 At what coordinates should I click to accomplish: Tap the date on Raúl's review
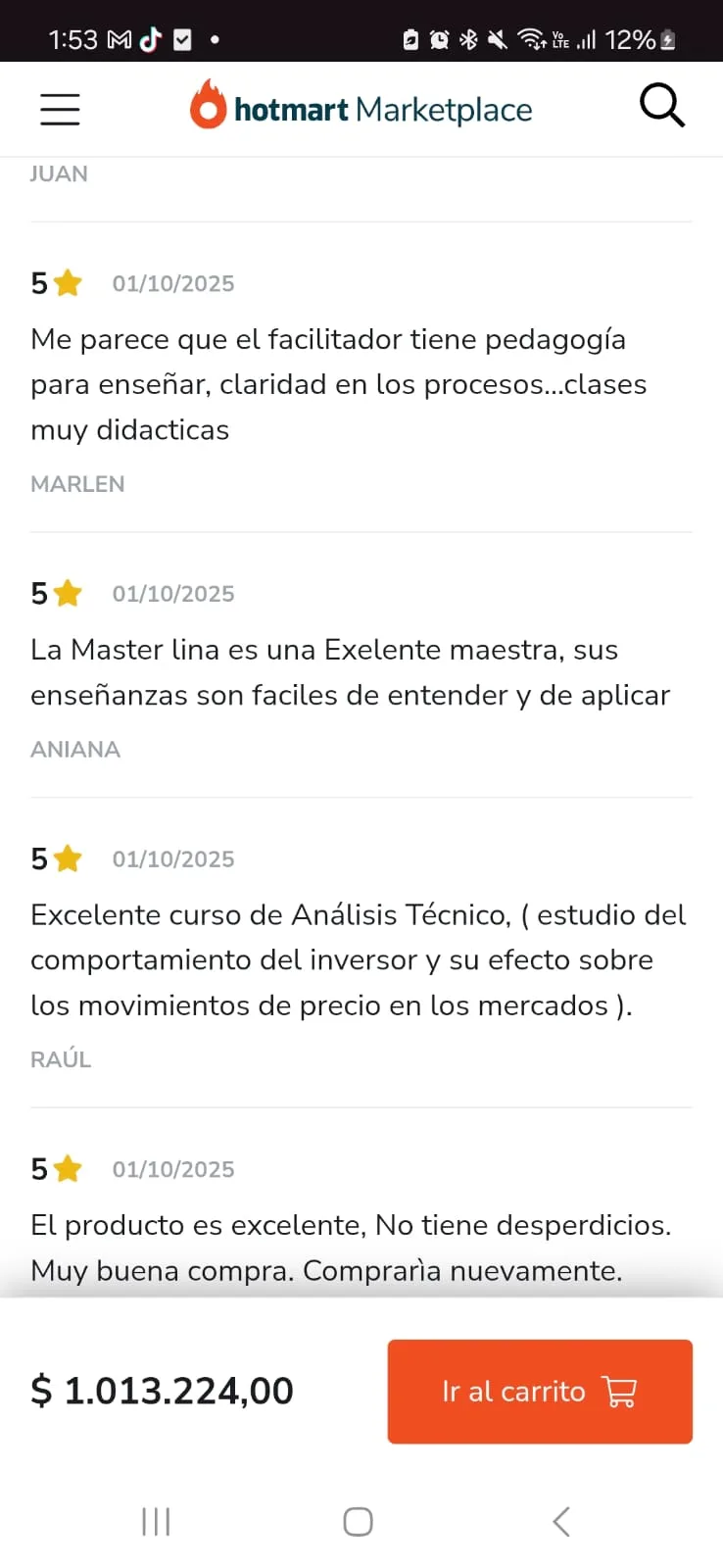[x=173, y=857]
